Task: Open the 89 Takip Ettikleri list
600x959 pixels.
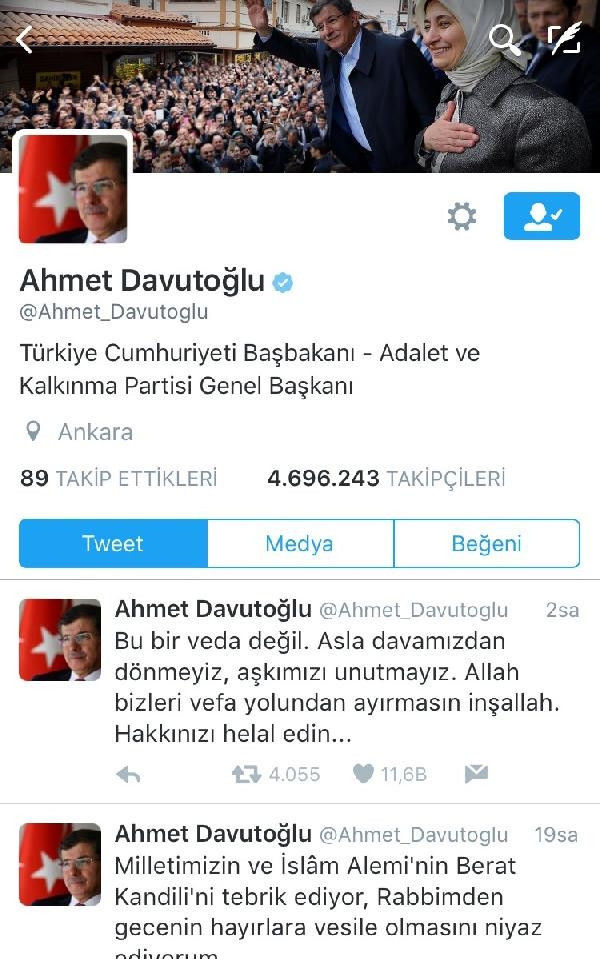Action: (119, 478)
